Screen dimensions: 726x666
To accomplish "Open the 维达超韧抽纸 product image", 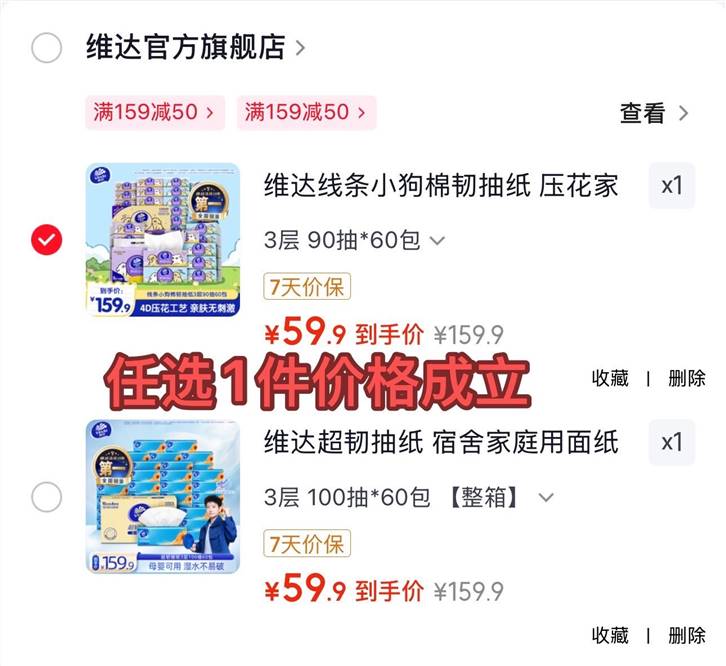I will click(163, 496).
